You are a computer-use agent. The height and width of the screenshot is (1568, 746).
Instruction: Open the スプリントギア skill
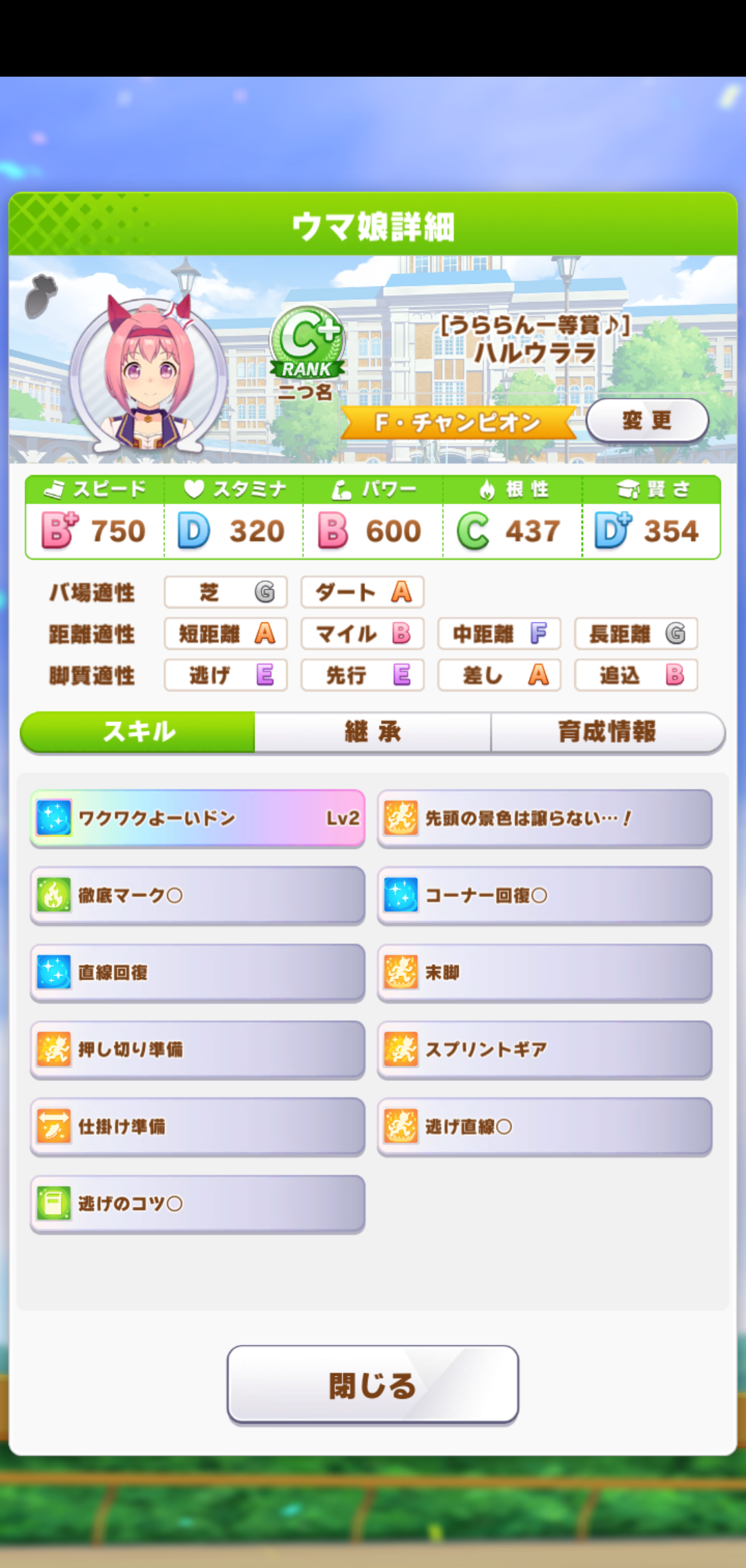coord(544,1049)
